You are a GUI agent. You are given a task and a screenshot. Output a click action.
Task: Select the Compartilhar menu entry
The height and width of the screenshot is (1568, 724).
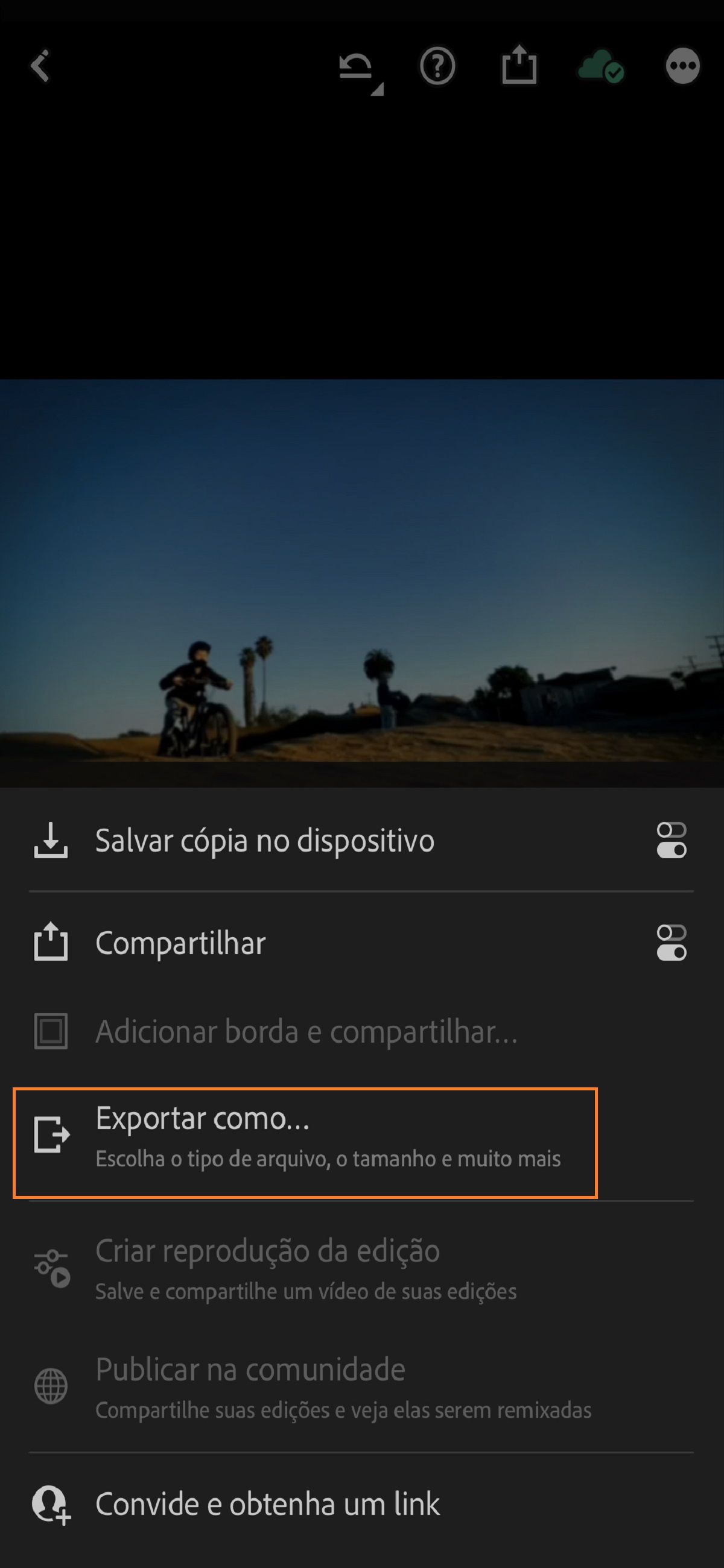181,942
